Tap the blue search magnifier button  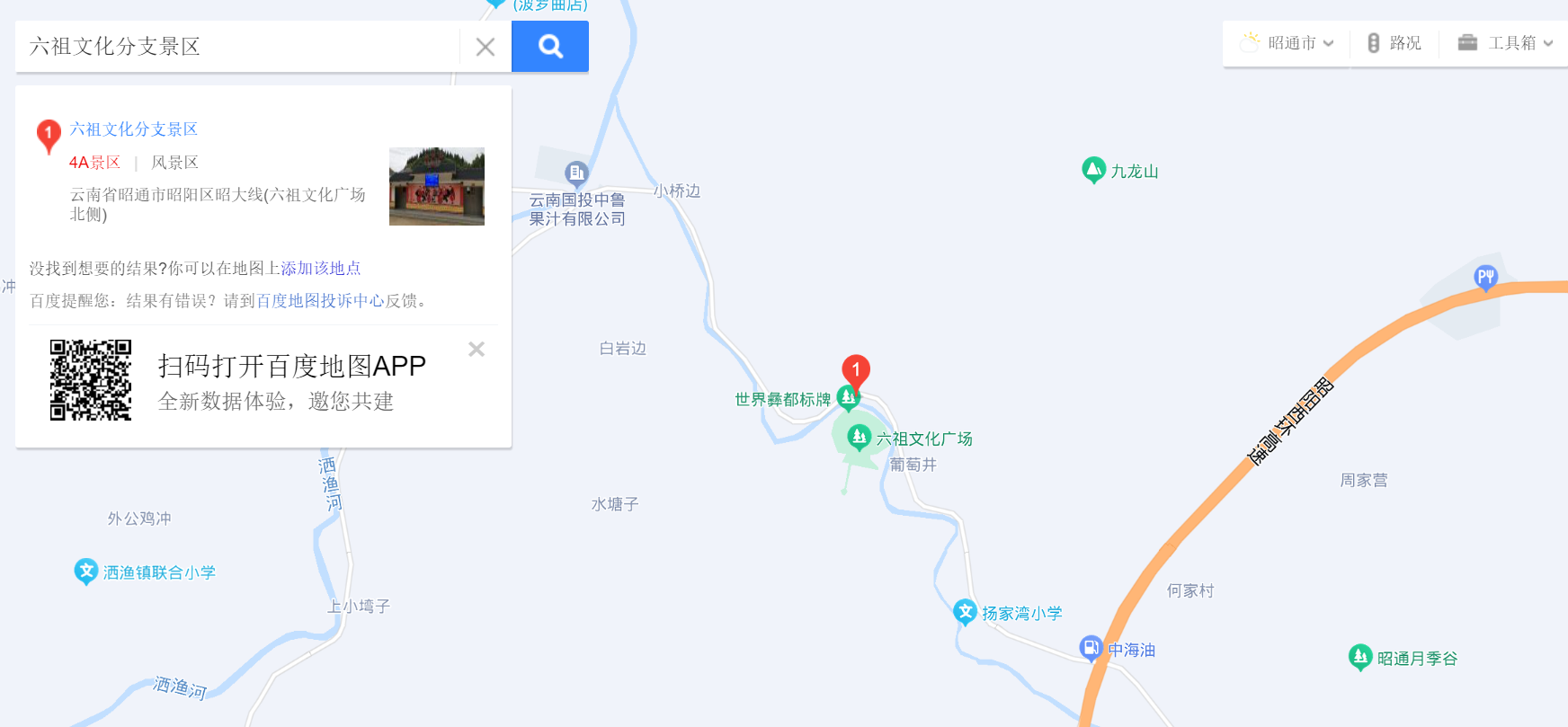pos(550,47)
